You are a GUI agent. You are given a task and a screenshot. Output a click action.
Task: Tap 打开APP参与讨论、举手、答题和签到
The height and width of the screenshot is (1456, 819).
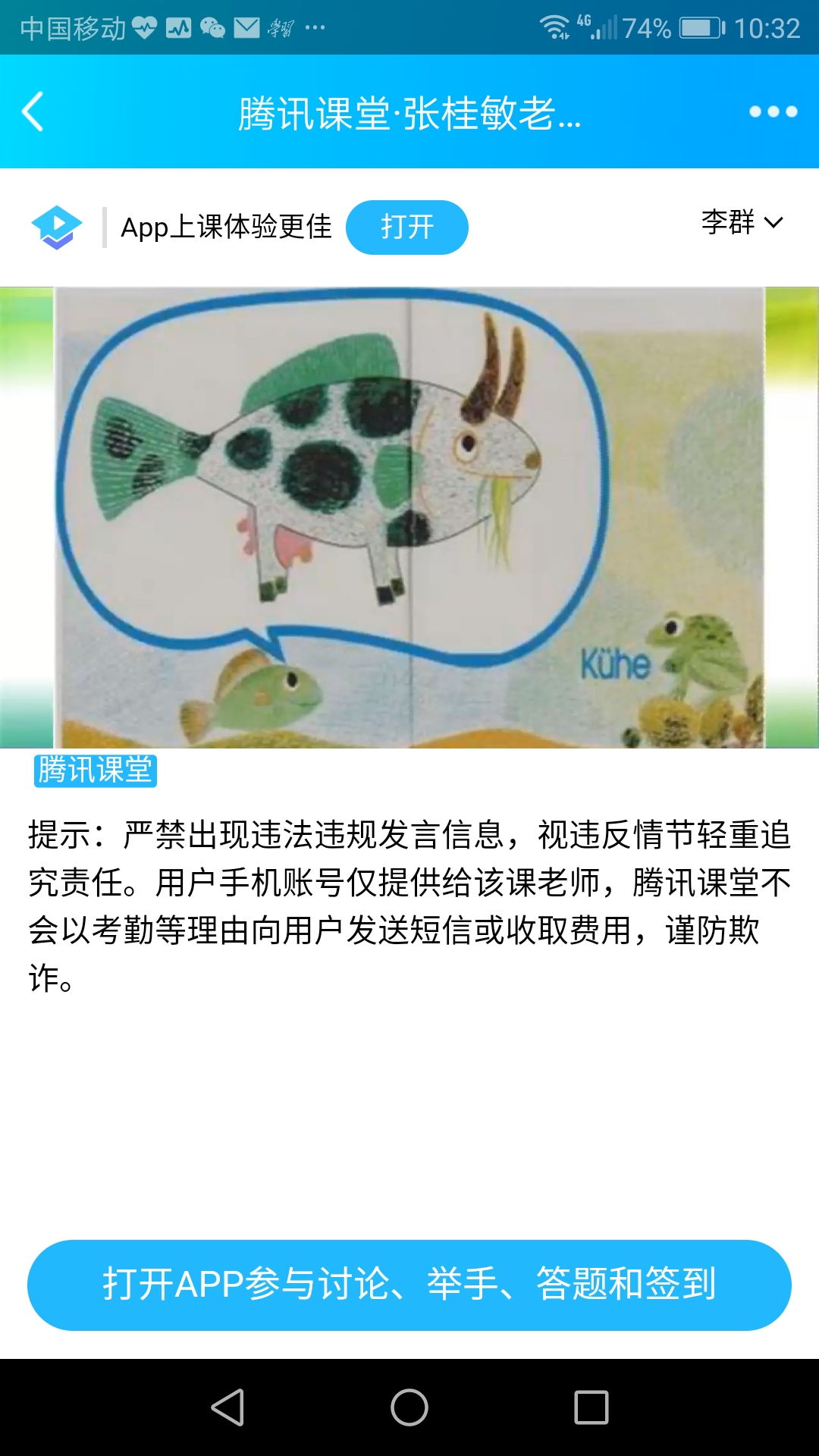point(409,1285)
